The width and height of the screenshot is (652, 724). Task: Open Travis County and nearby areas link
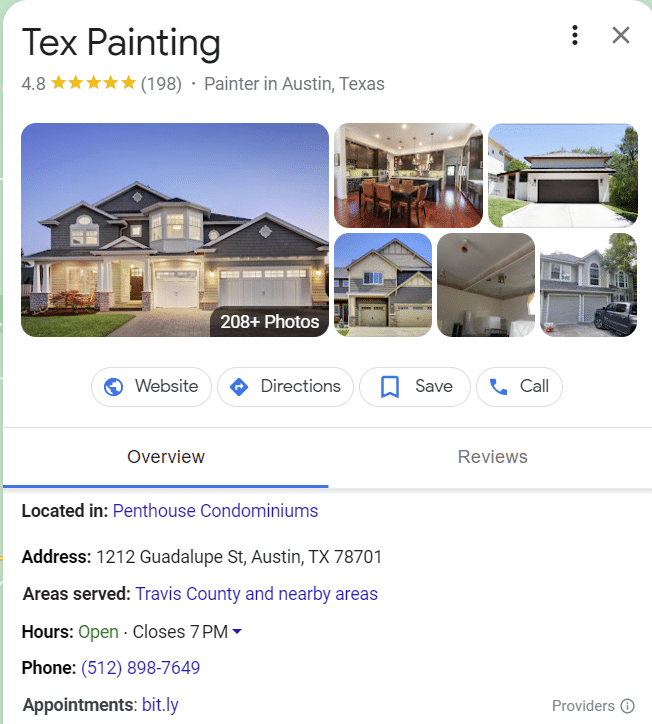click(x=256, y=594)
